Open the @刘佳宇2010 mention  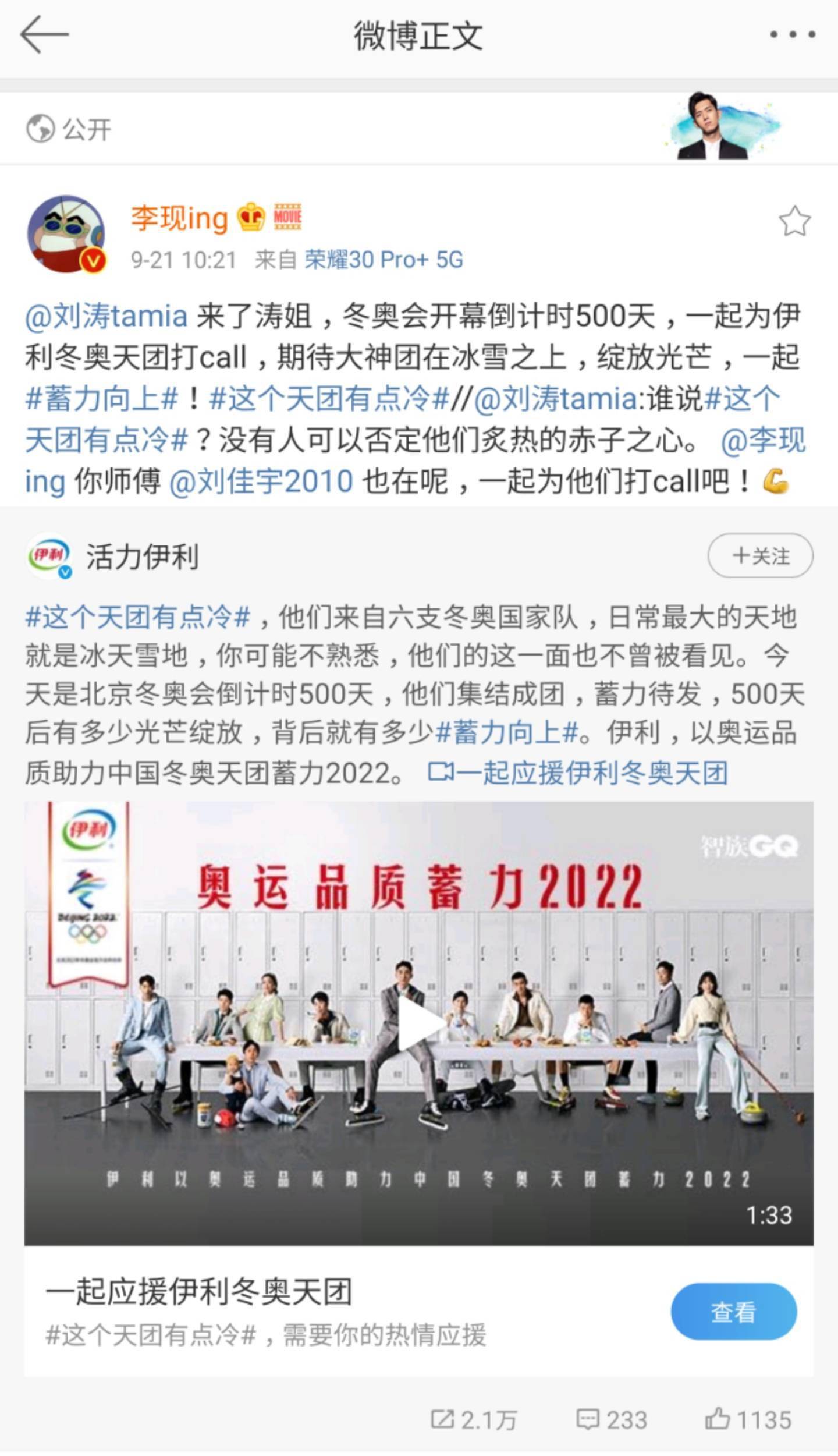click(261, 482)
